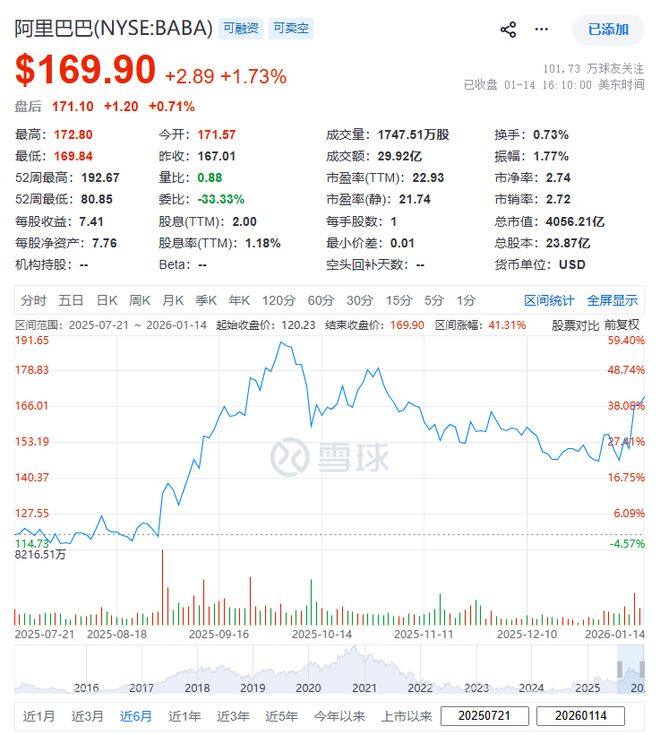Switch to the 周K chart
The image size is (660, 735).
point(140,300)
